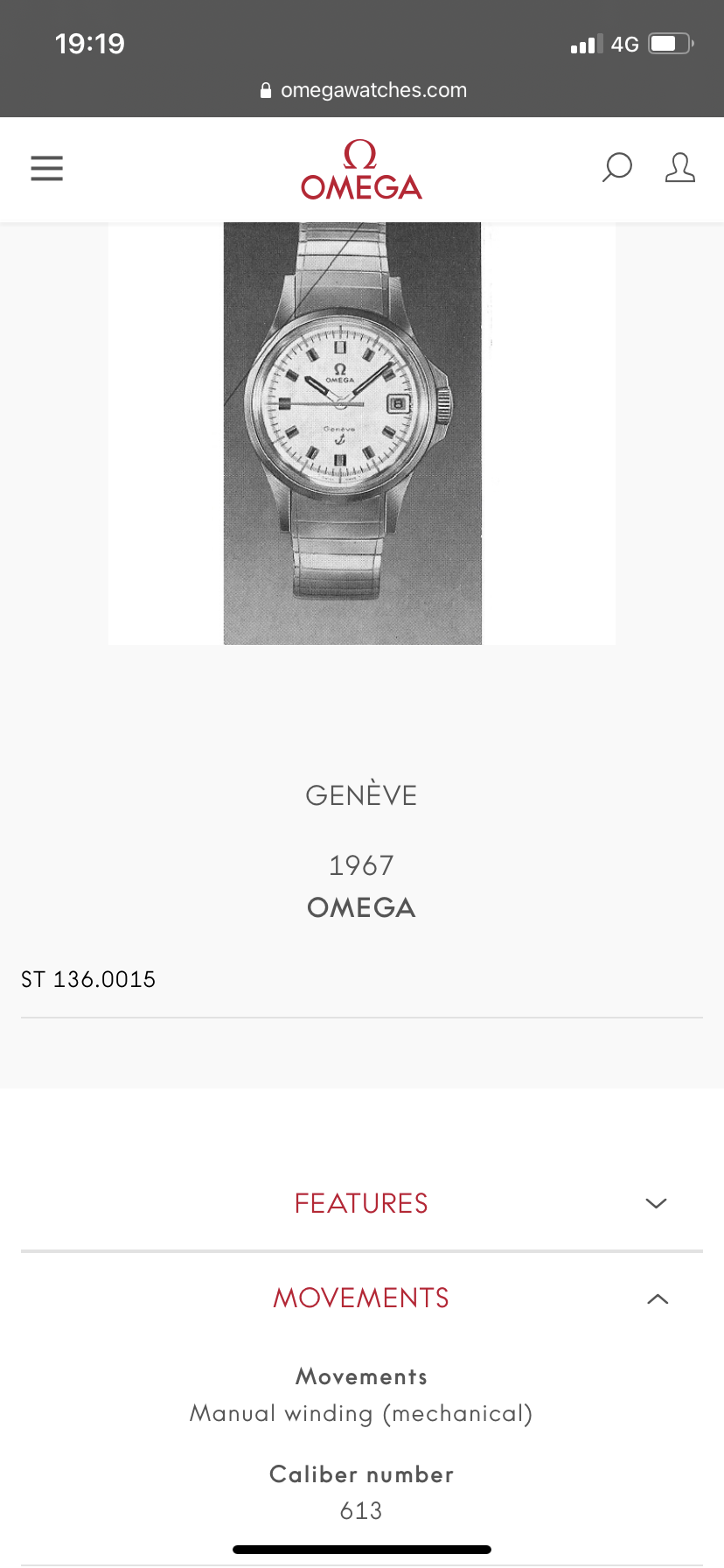Tap the Omega logo to go home
The height and width of the screenshot is (1568, 724).
tap(361, 170)
